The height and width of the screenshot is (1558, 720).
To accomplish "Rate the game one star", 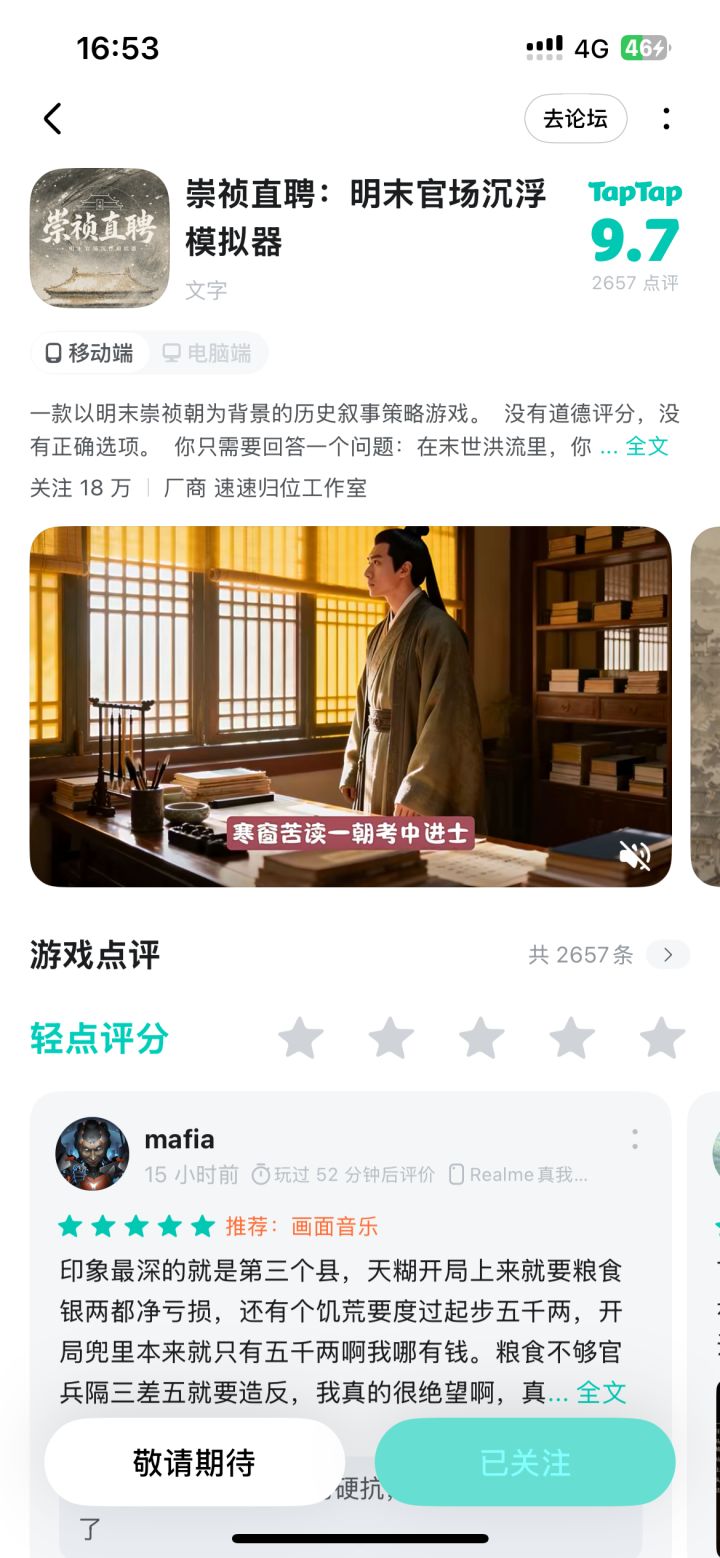I will coord(301,1038).
